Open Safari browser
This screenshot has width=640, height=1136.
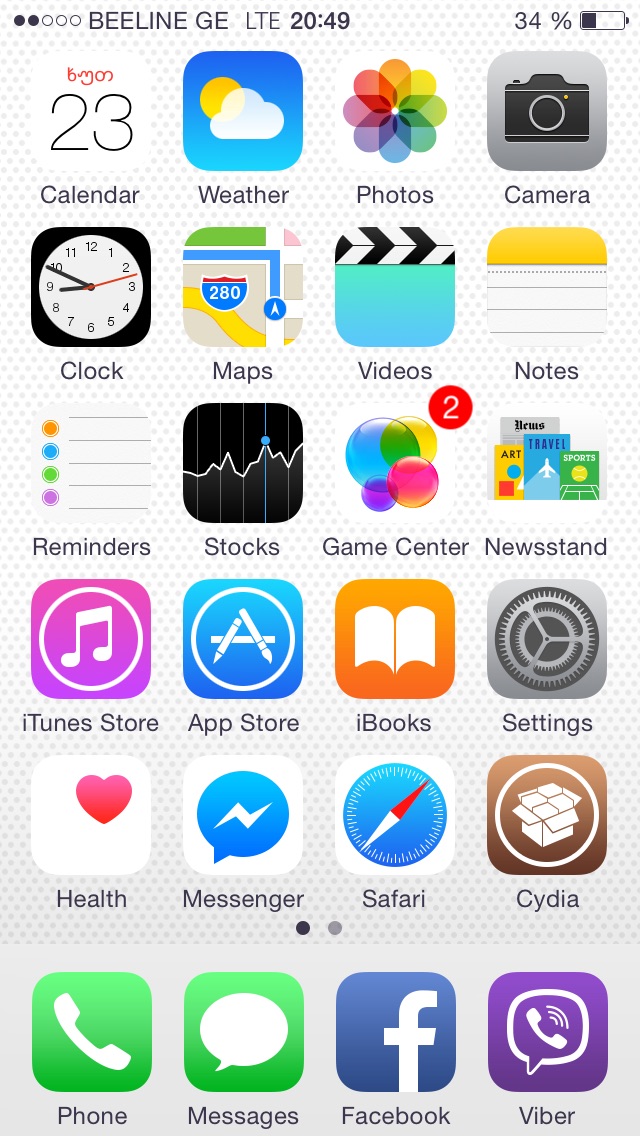pyautogui.click(x=395, y=816)
